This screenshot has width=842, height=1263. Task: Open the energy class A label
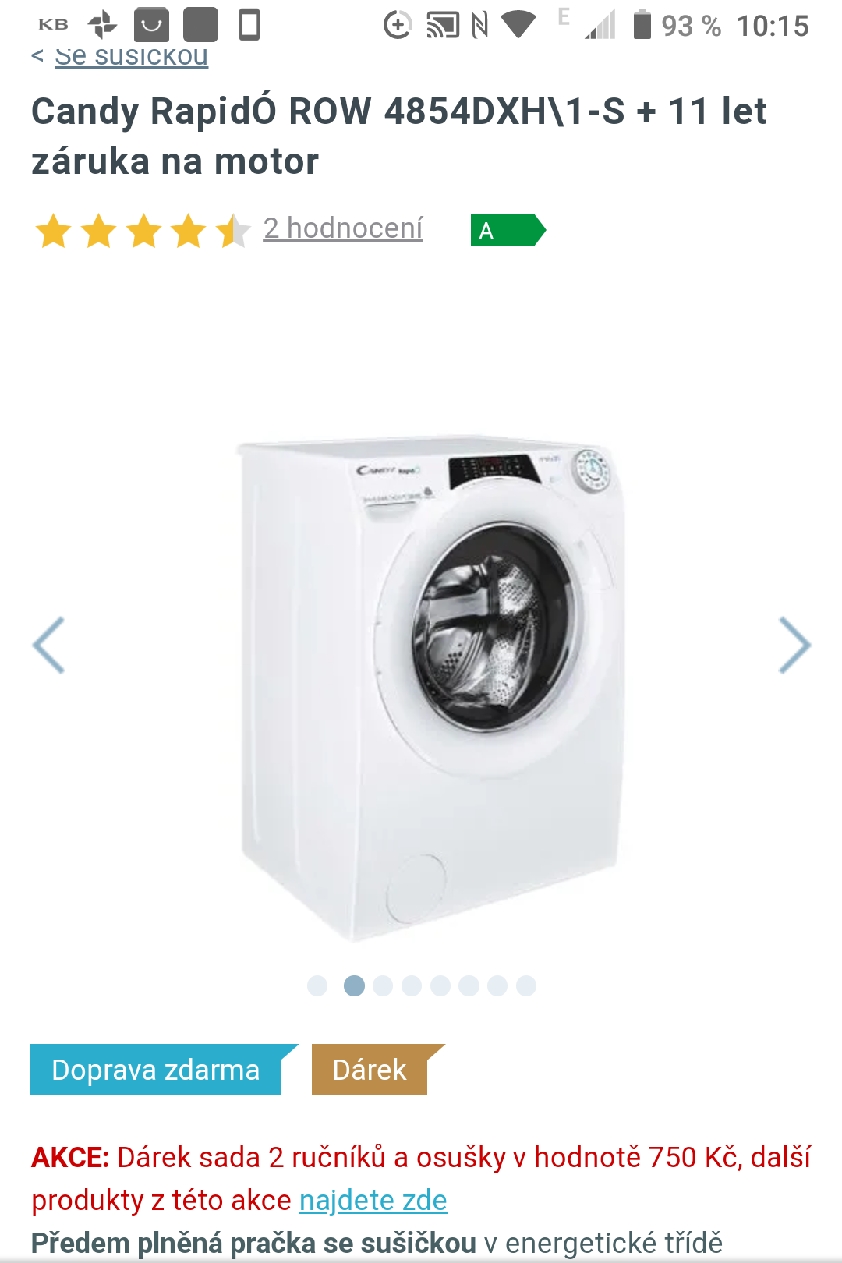tap(507, 231)
